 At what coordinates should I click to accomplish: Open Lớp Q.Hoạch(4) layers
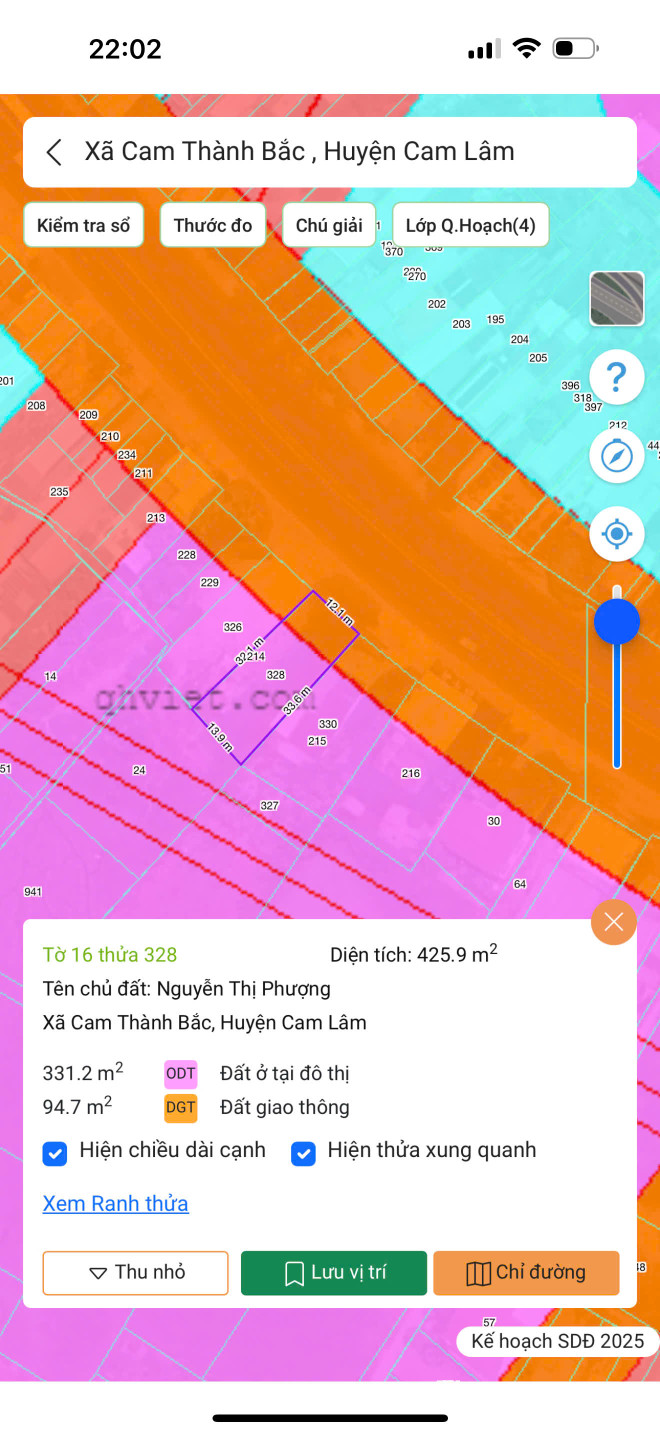point(470,225)
